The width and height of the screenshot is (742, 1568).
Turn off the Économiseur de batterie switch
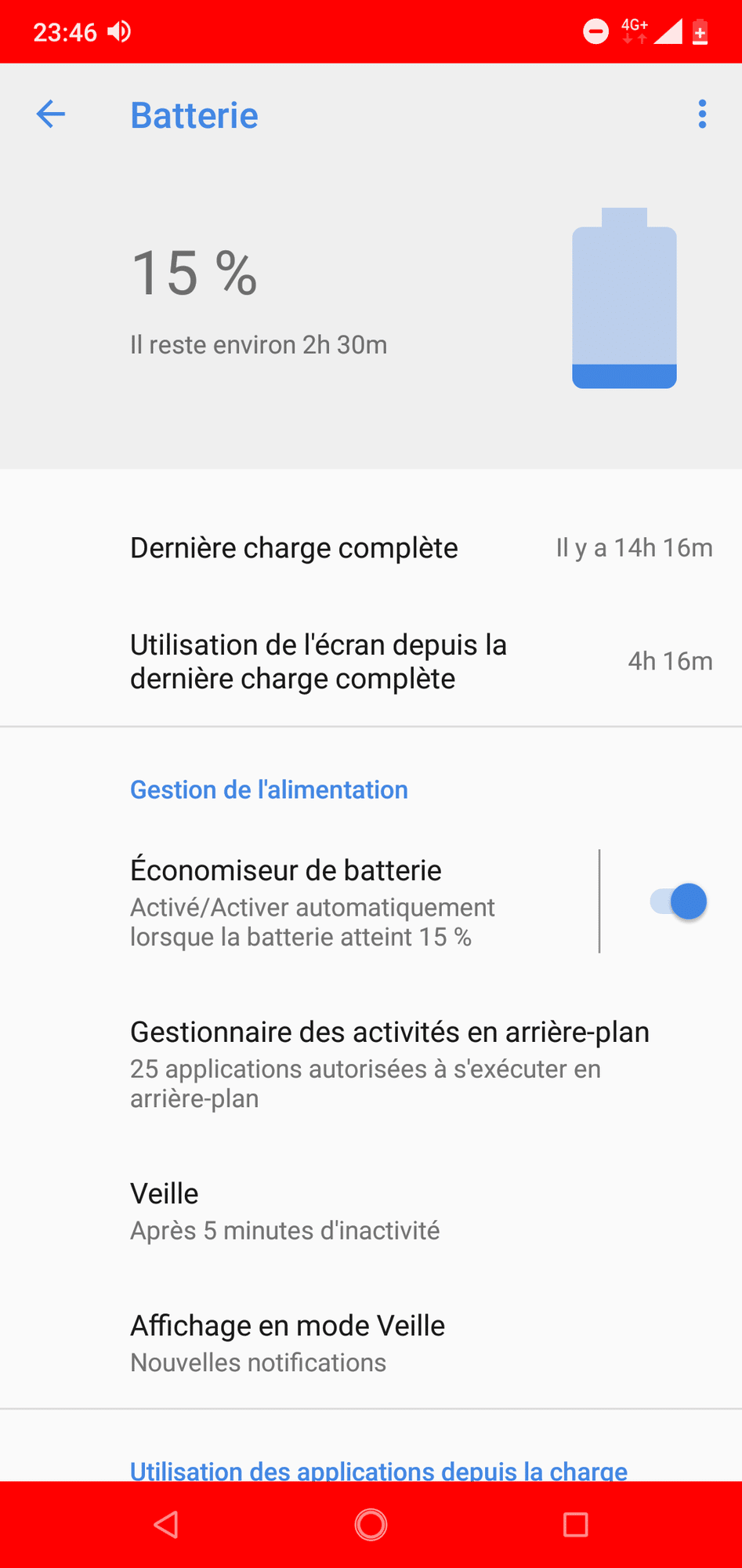click(x=678, y=902)
